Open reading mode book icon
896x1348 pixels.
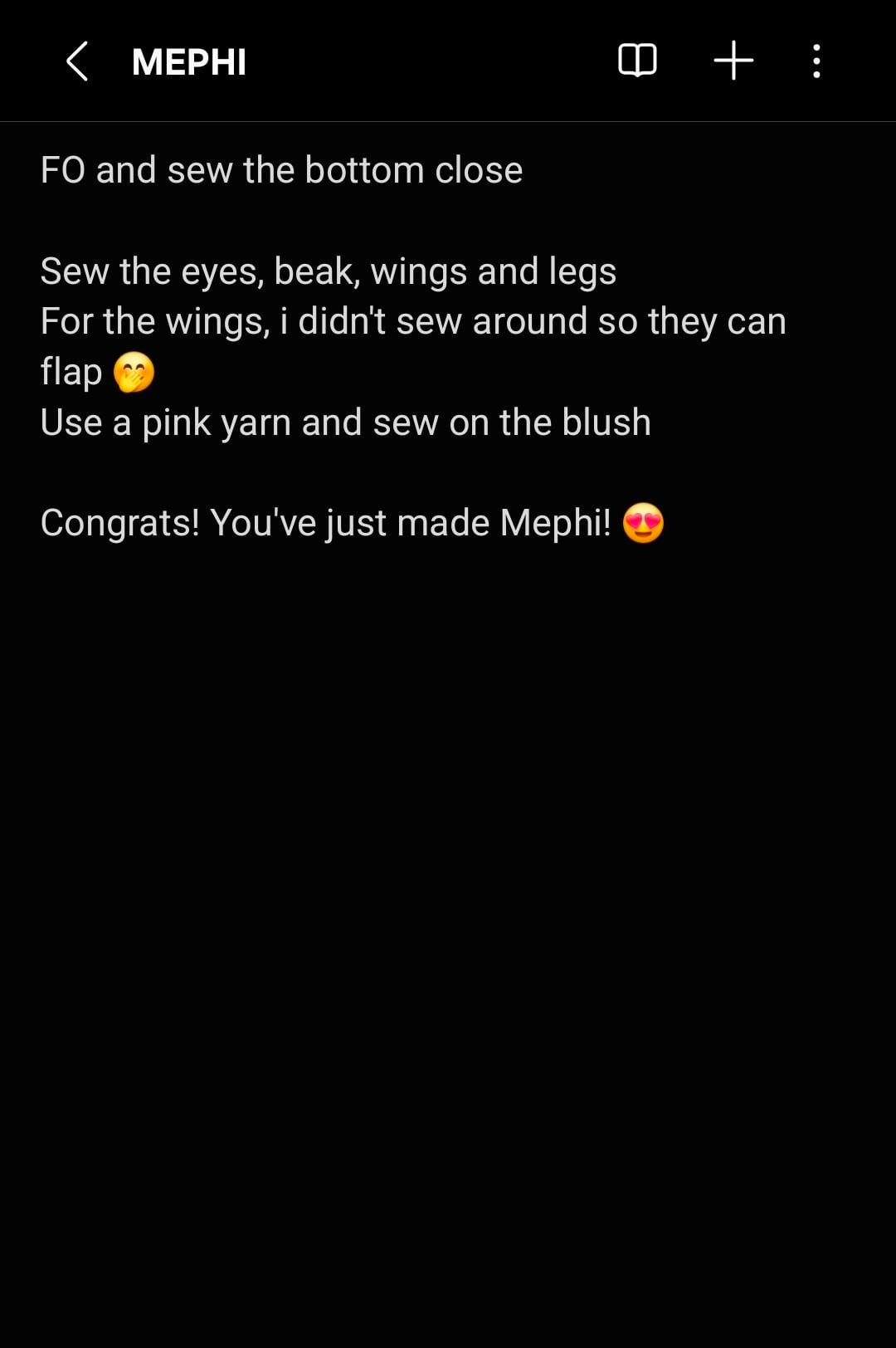pyautogui.click(x=637, y=61)
